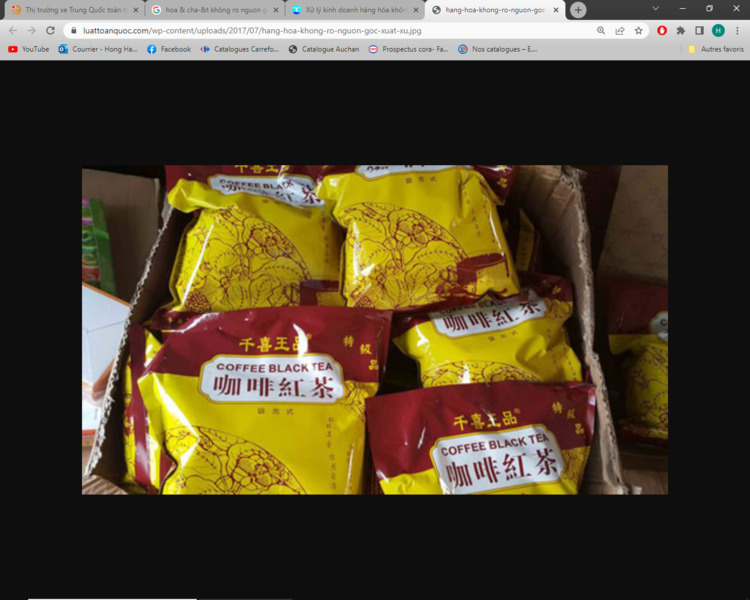
Task: Bookmark this page with the star
Action: click(639, 31)
